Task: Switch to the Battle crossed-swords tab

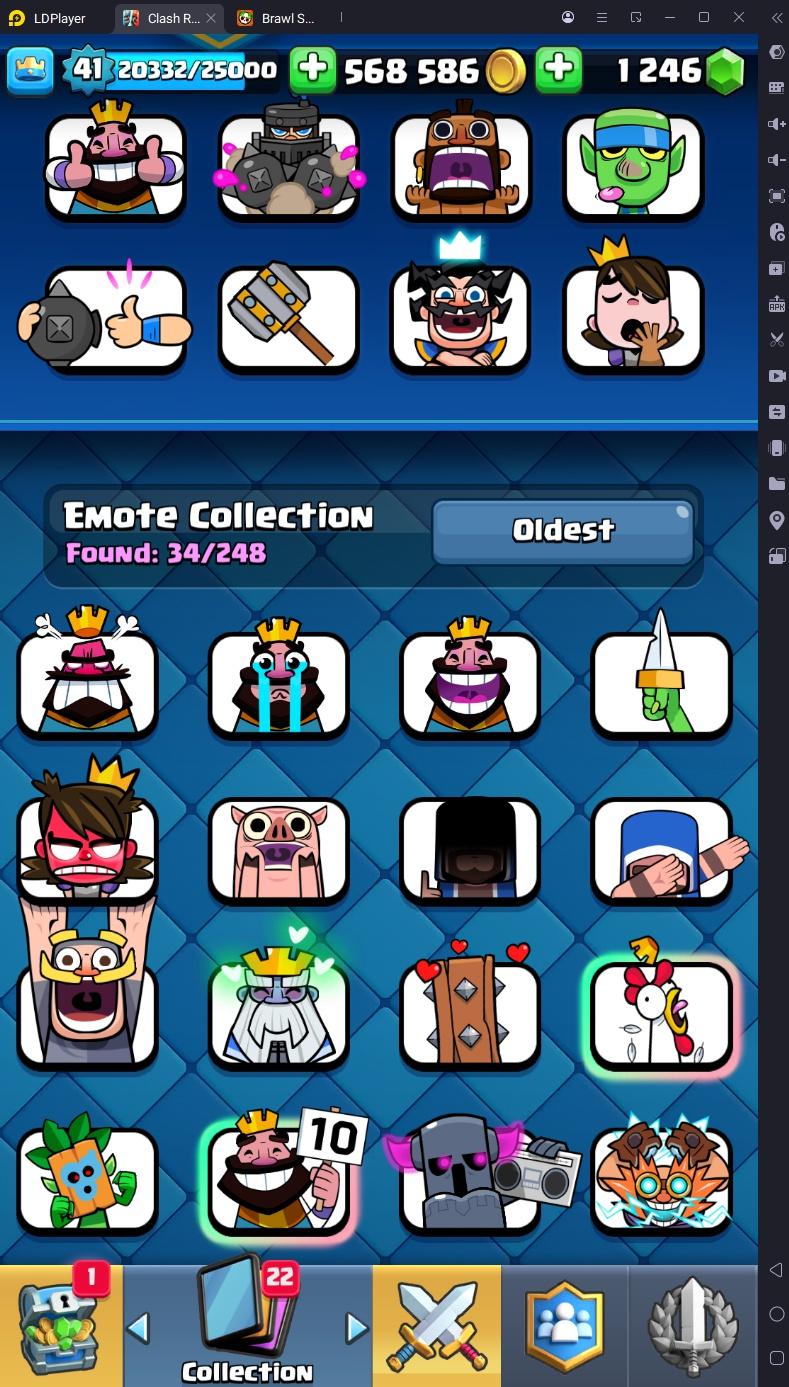Action: [x=436, y=1325]
